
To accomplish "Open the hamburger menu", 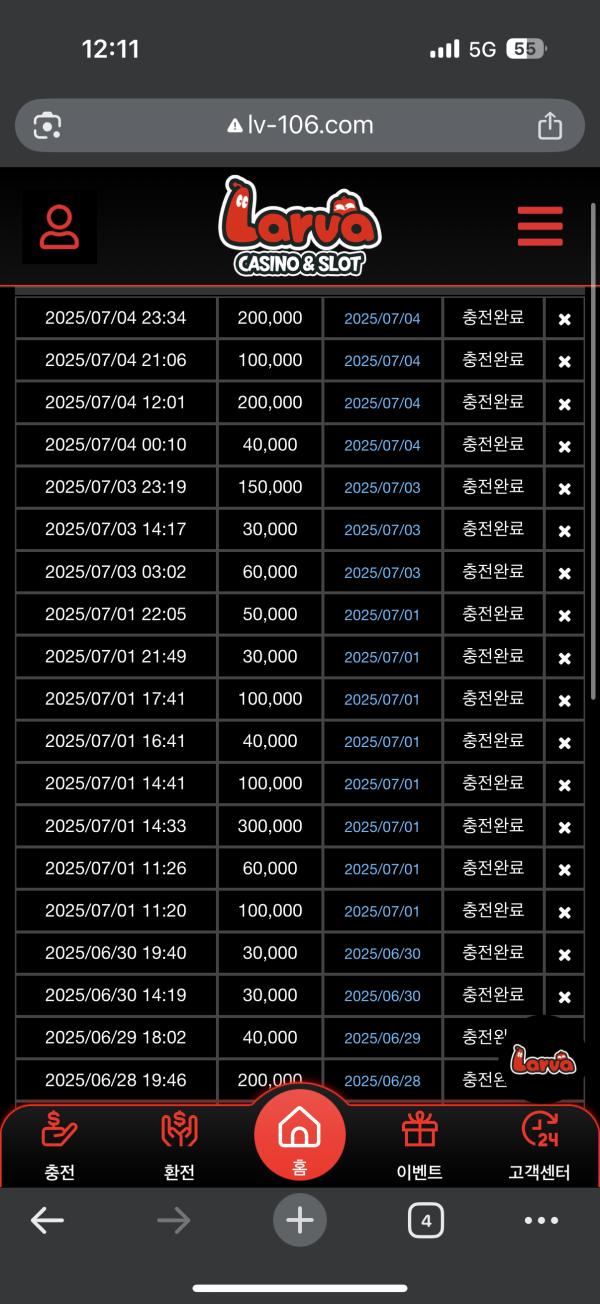I will (x=540, y=227).
